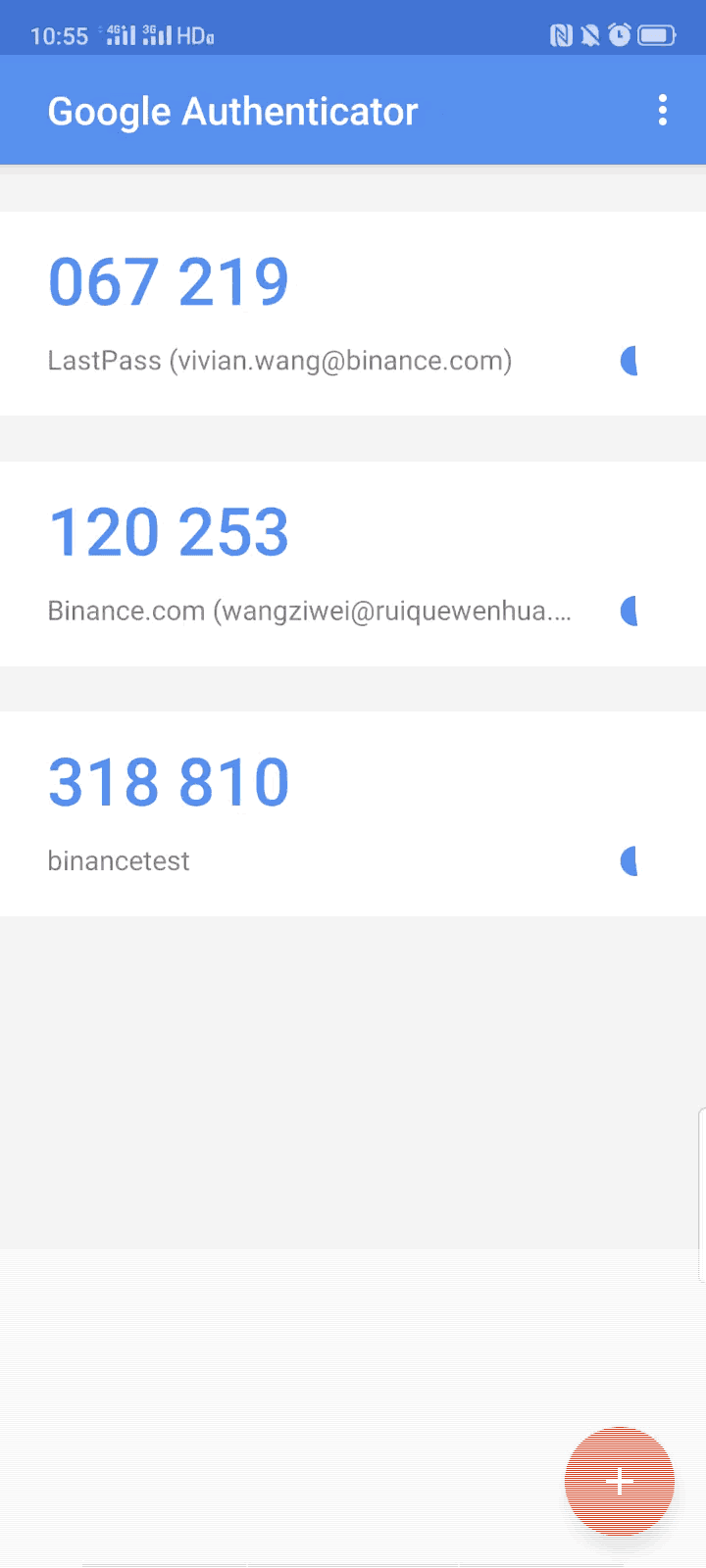
Task: Add a new account with plus button
Action: coord(620,1481)
